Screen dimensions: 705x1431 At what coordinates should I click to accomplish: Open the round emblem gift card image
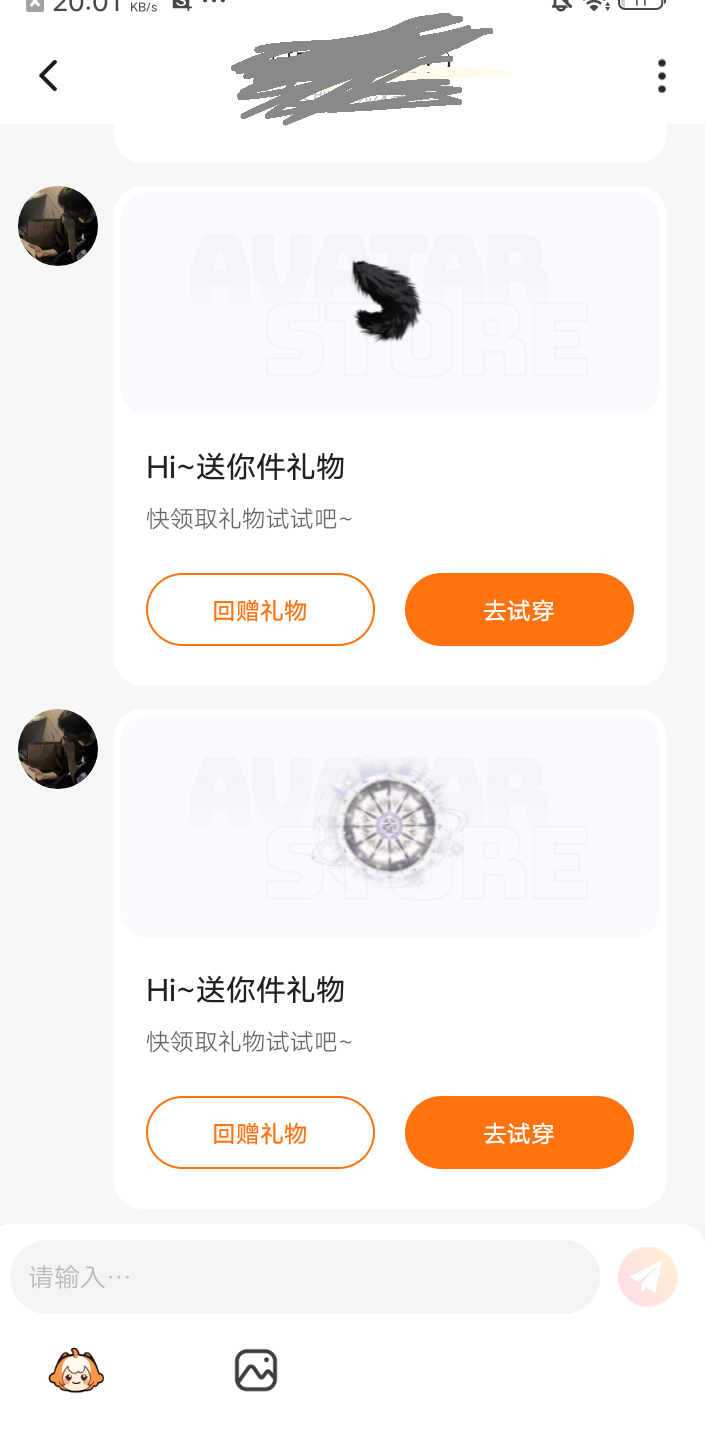(389, 825)
